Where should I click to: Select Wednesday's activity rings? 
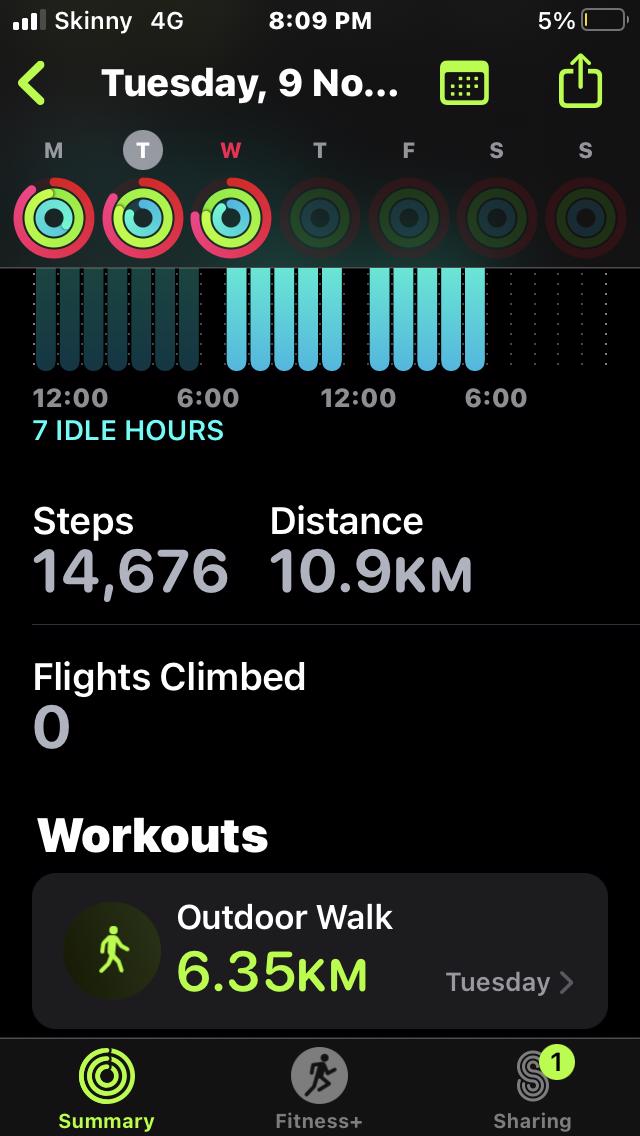[231, 216]
